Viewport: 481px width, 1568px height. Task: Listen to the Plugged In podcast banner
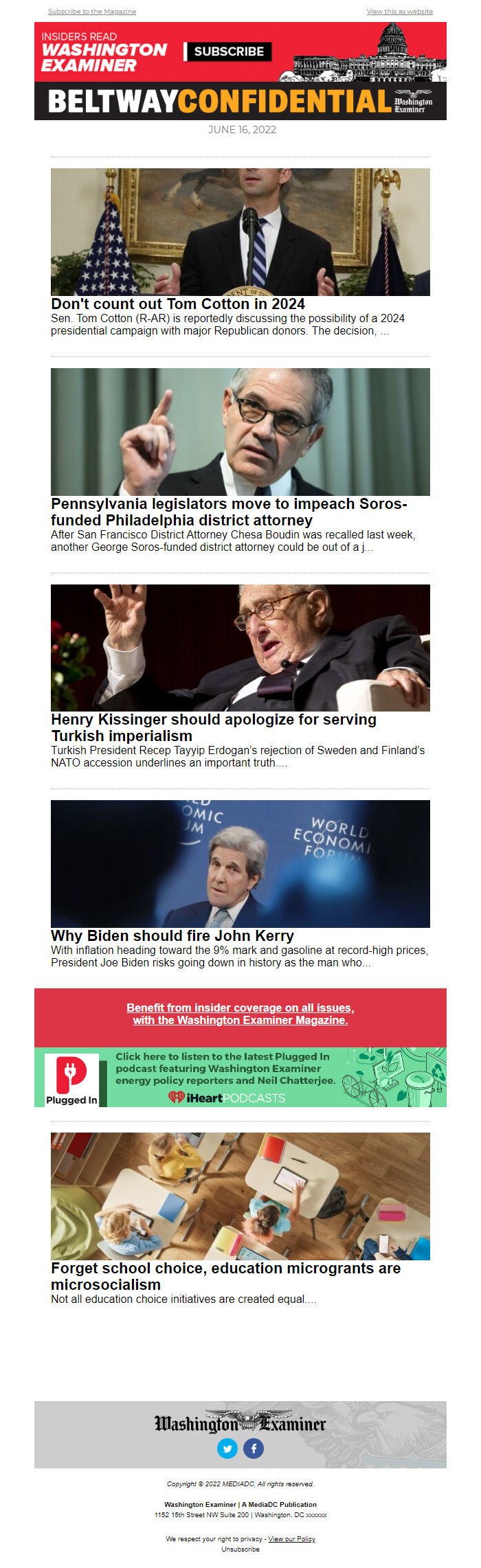[240, 1077]
